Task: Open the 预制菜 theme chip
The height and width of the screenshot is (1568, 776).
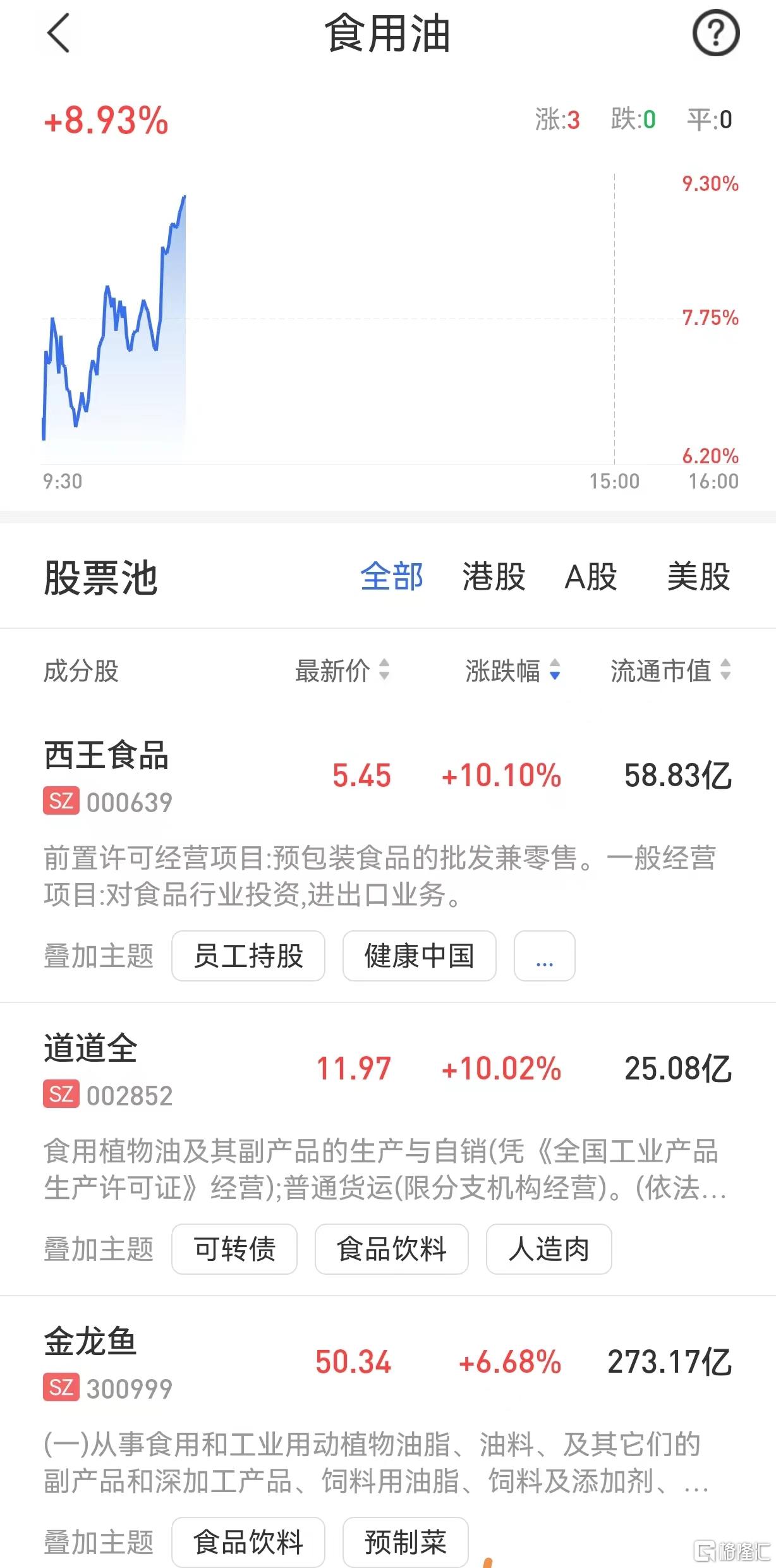Action: 406,1542
